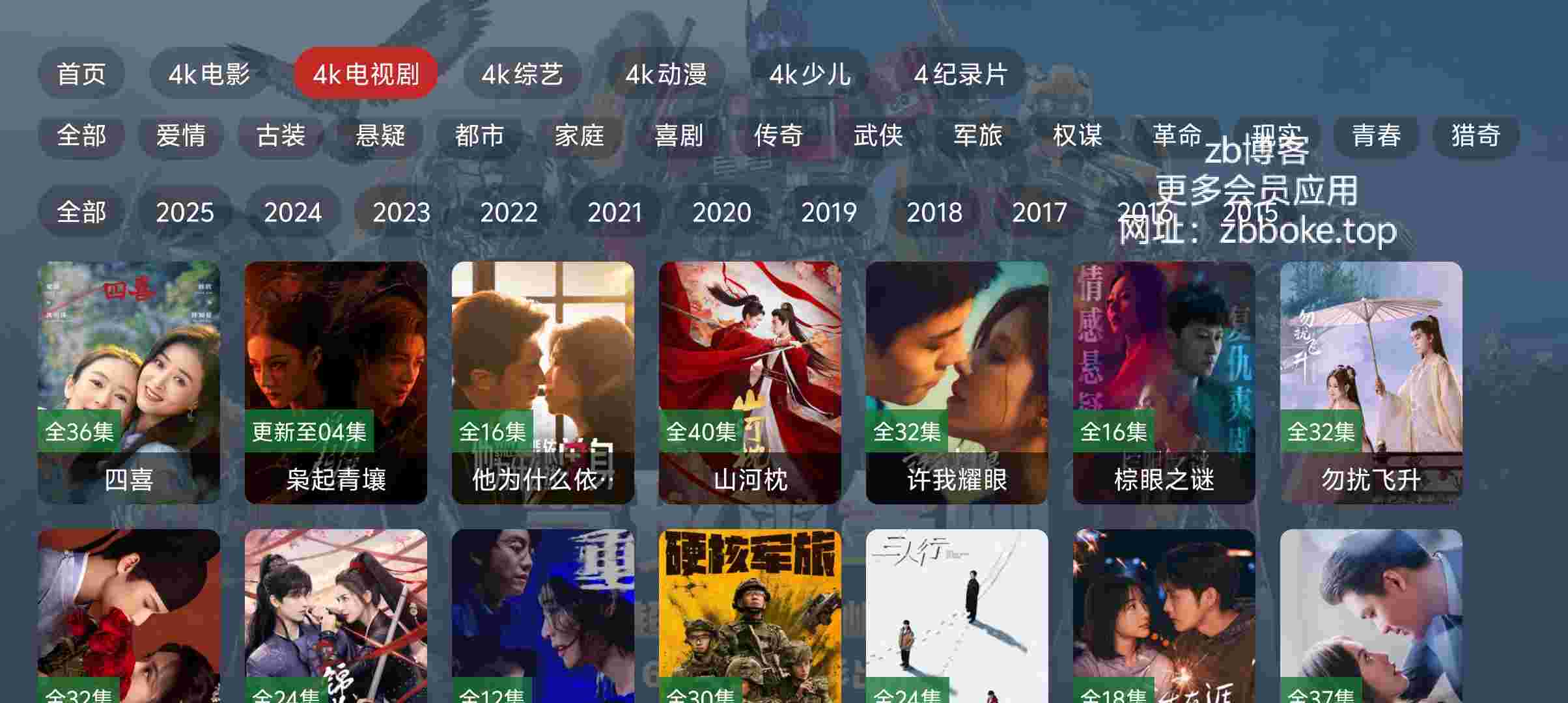Viewport: 1568px width, 703px height.
Task: Filter dramas by 悬疑 genre
Action: click(x=380, y=136)
